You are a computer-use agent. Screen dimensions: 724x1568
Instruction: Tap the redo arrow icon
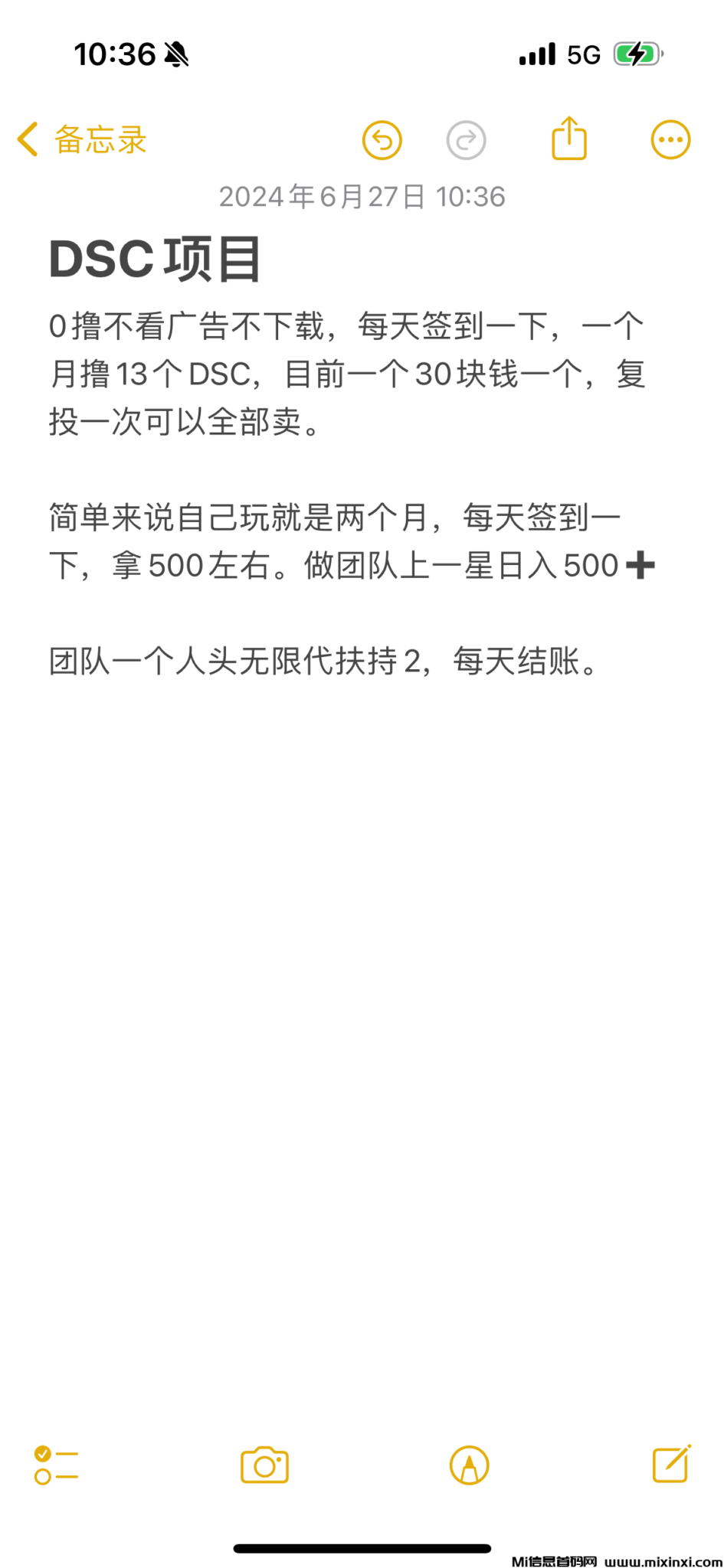pyautogui.click(x=466, y=140)
